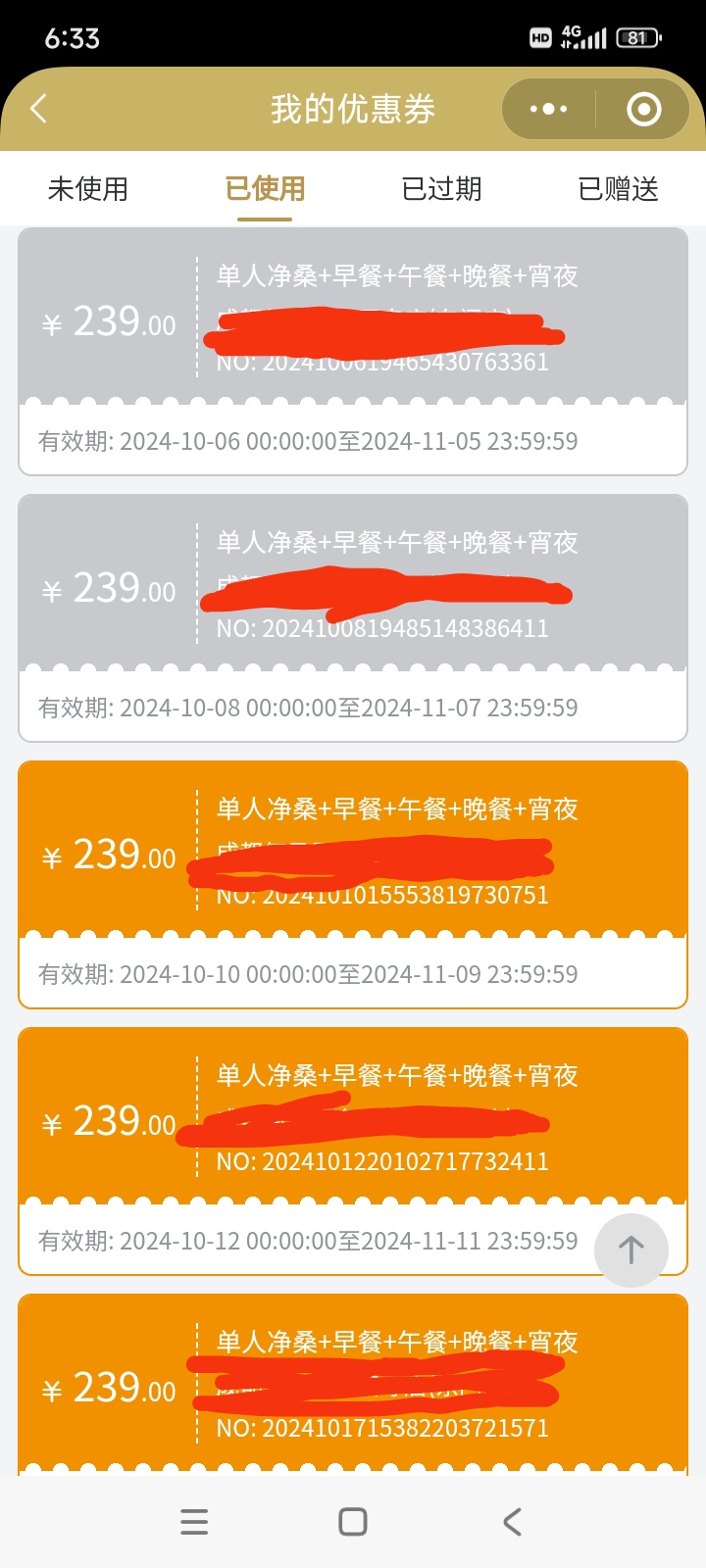Screen dimensions: 706x1568
Task: Open the mini program three-dot menu
Action: (549, 109)
